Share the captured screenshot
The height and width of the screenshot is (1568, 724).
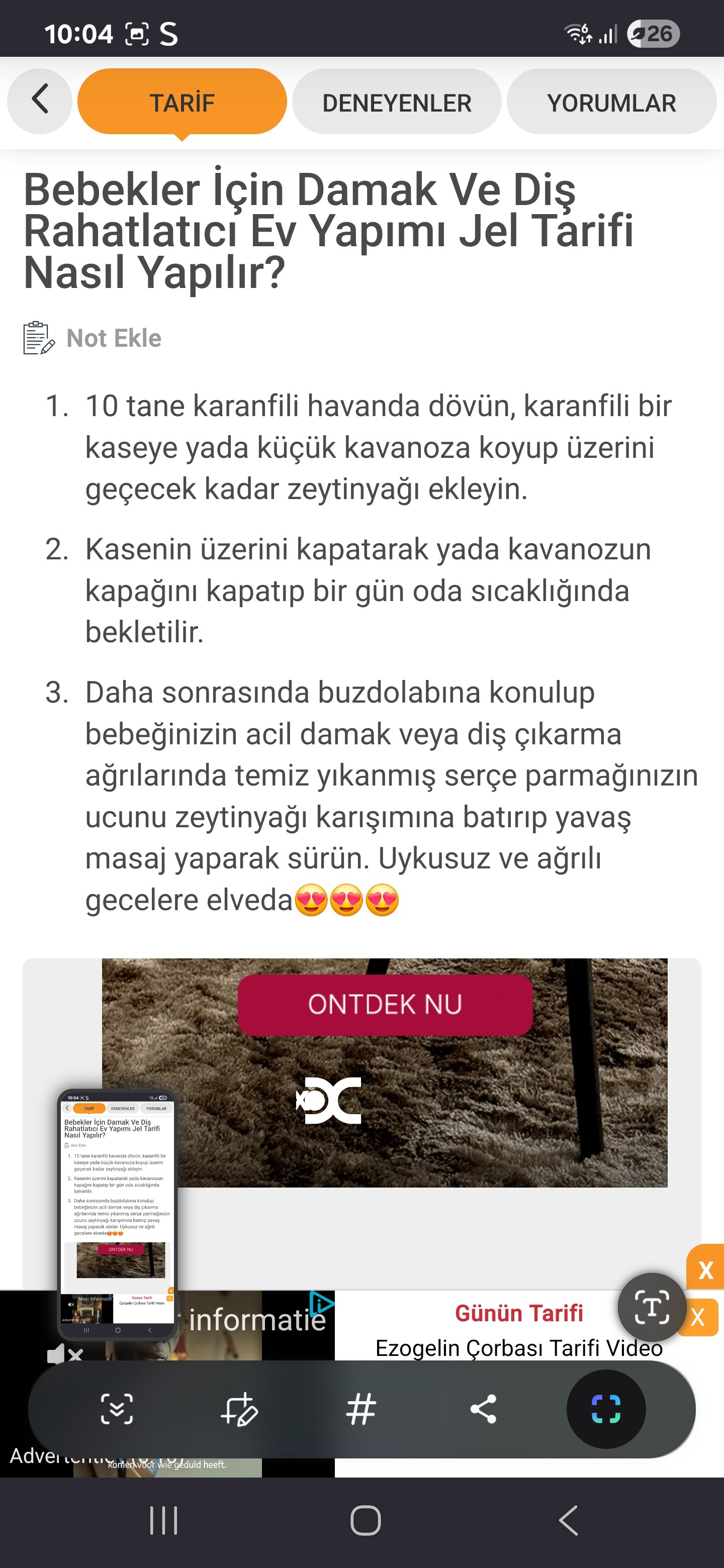pos(483,1409)
